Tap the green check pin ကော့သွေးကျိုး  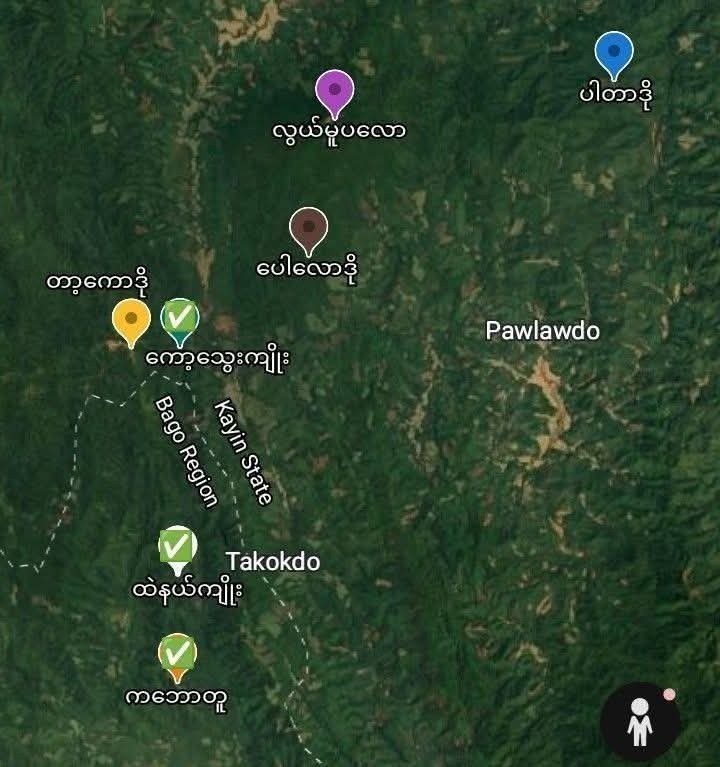click(180, 319)
